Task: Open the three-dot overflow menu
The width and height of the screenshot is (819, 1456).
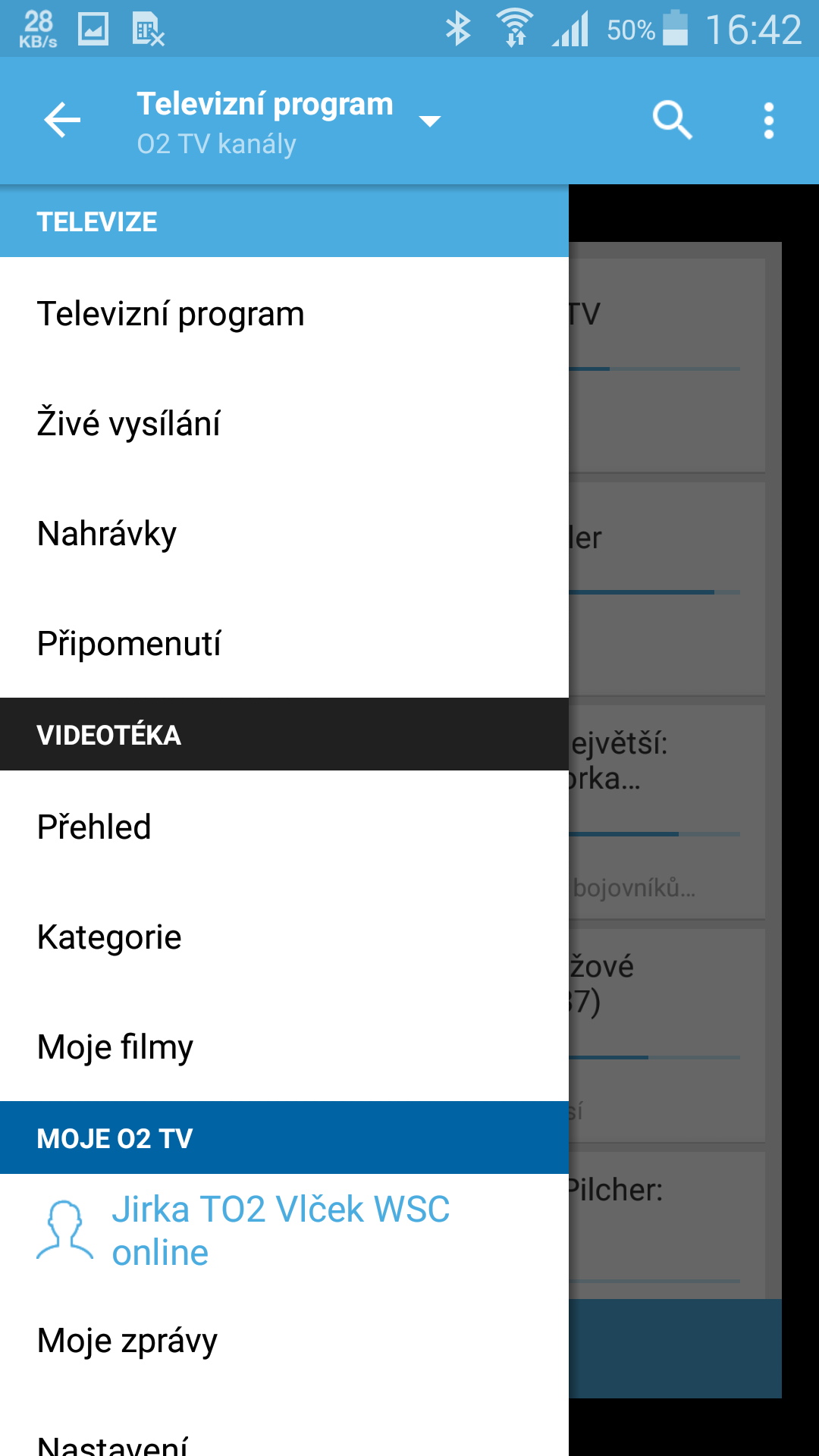Action: (x=769, y=121)
